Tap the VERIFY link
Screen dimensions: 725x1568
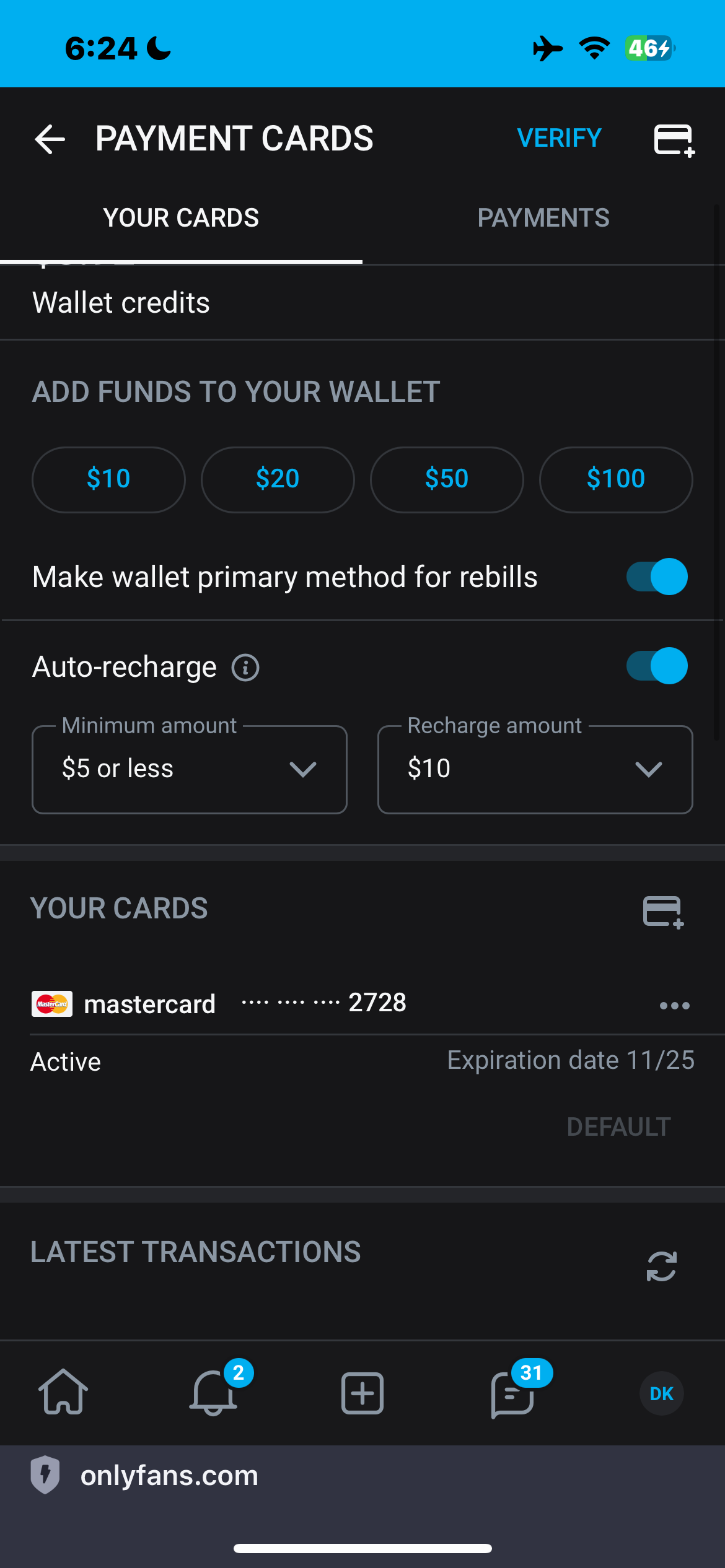tap(559, 138)
